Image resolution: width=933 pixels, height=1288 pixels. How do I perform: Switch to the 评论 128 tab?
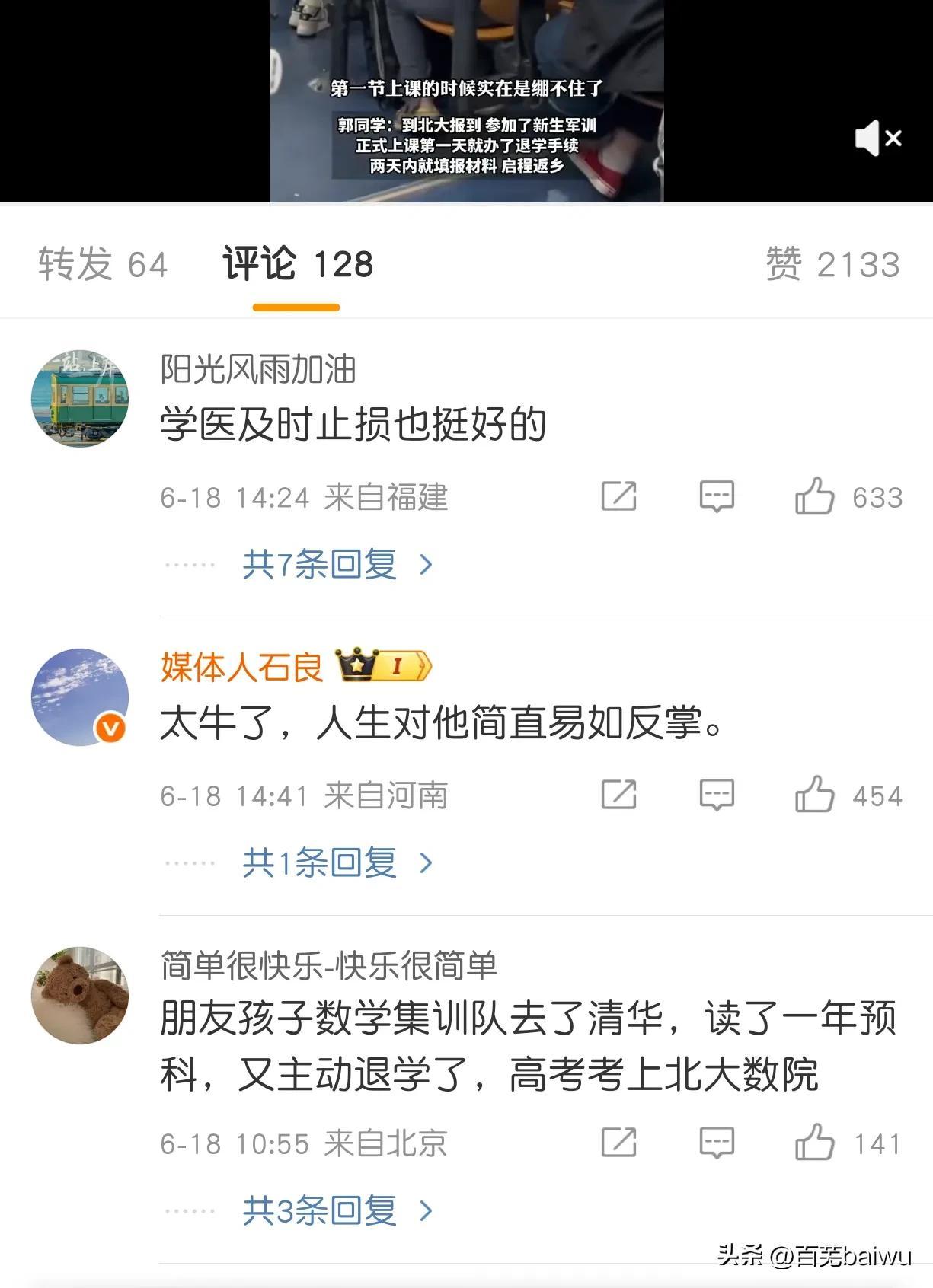pyautogui.click(x=297, y=265)
